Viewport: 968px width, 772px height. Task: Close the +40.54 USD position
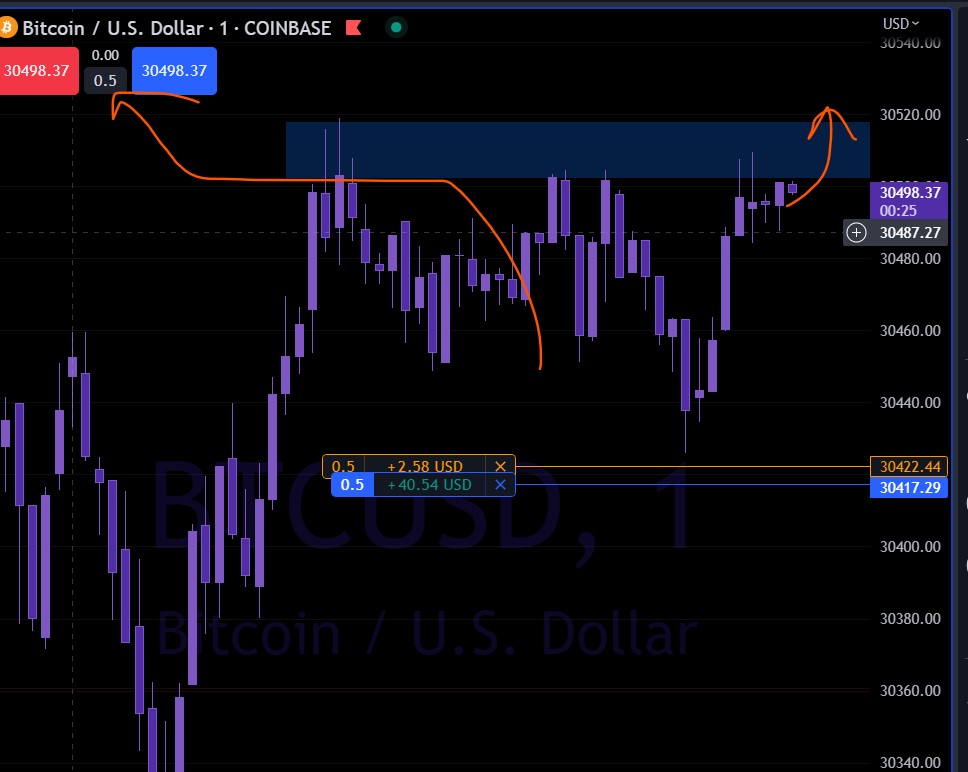click(x=500, y=485)
